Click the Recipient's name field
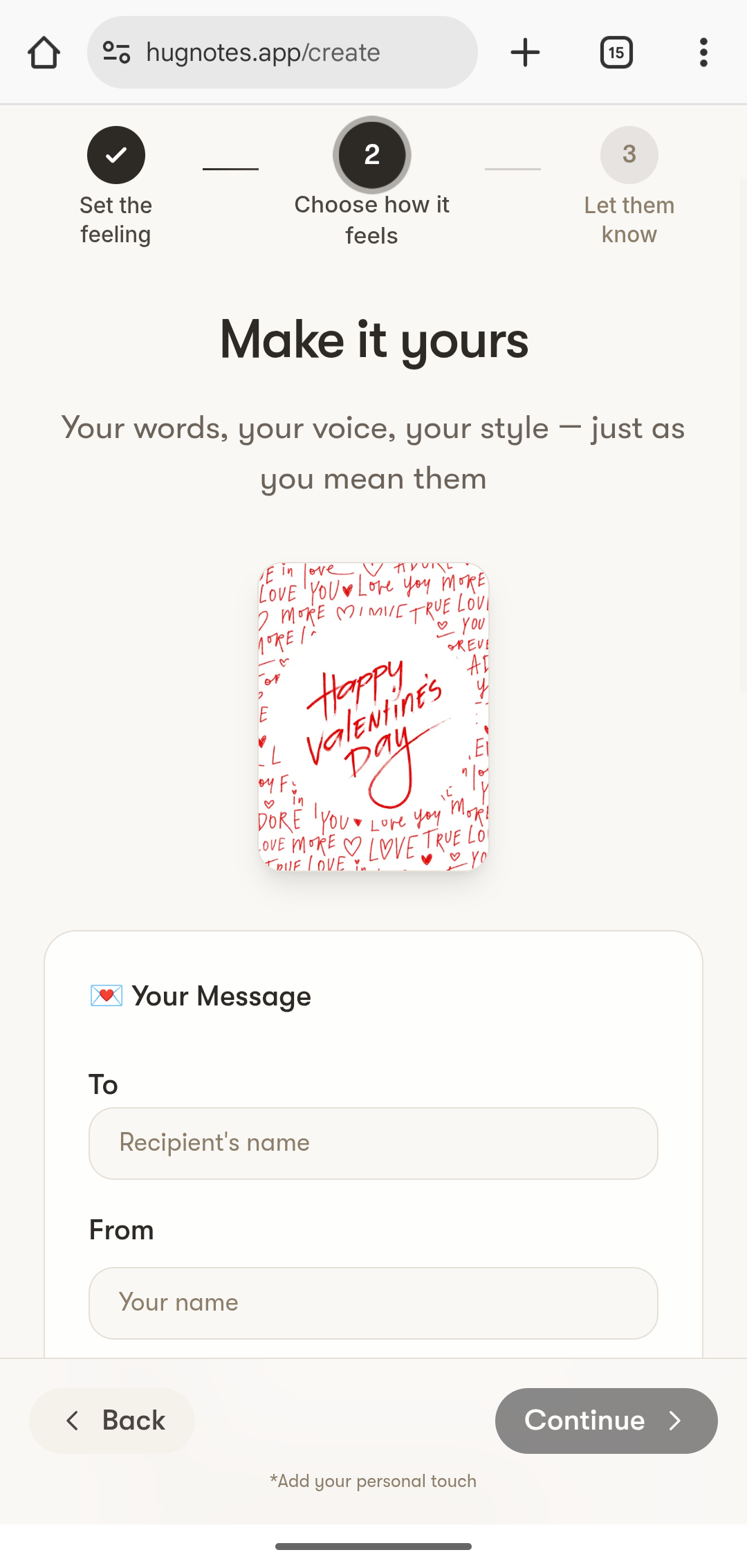Viewport: 747px width, 1568px height. pyautogui.click(x=373, y=1142)
